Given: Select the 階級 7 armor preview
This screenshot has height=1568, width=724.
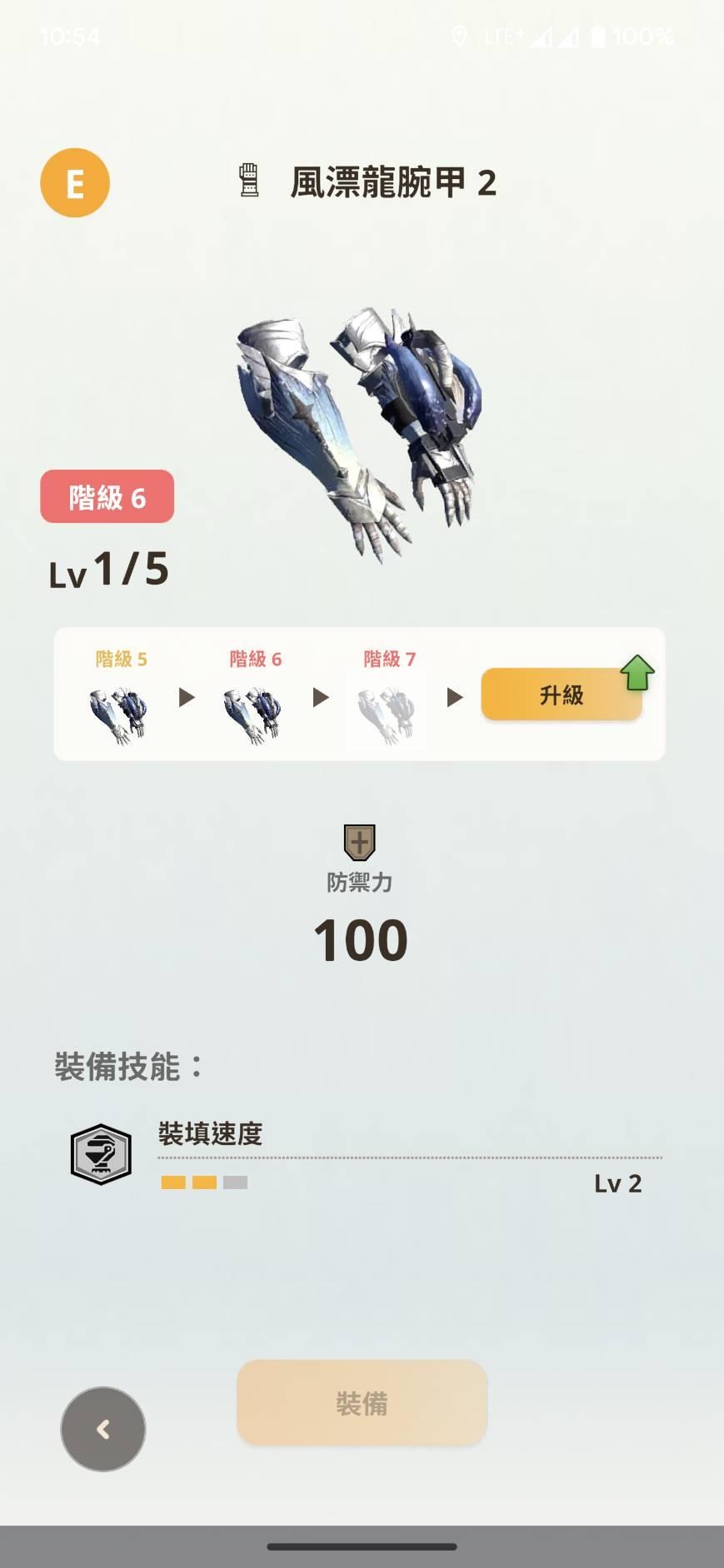Looking at the screenshot, I should (x=387, y=698).
